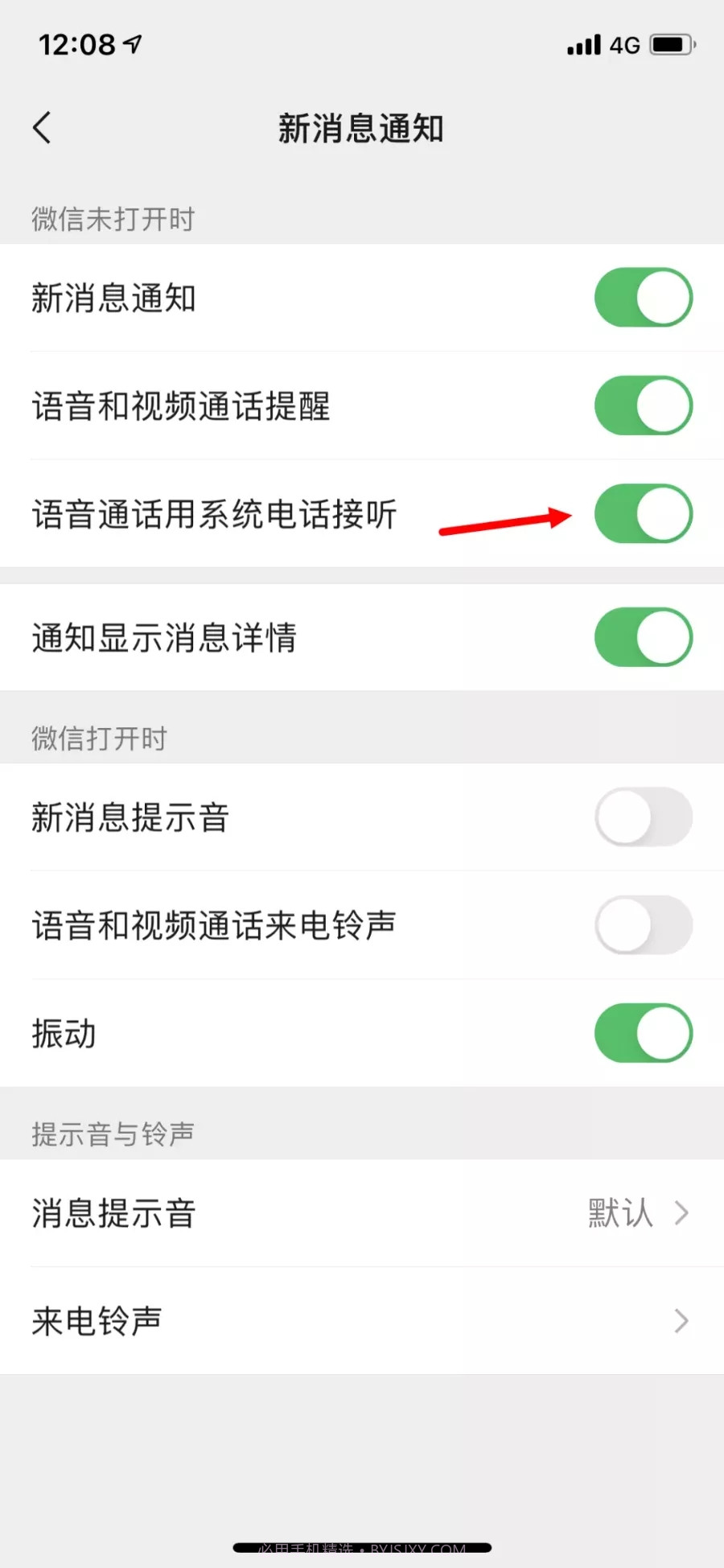Disable 语音通话用系统电话接听 switch
The height and width of the screenshot is (1568, 724).
(643, 515)
